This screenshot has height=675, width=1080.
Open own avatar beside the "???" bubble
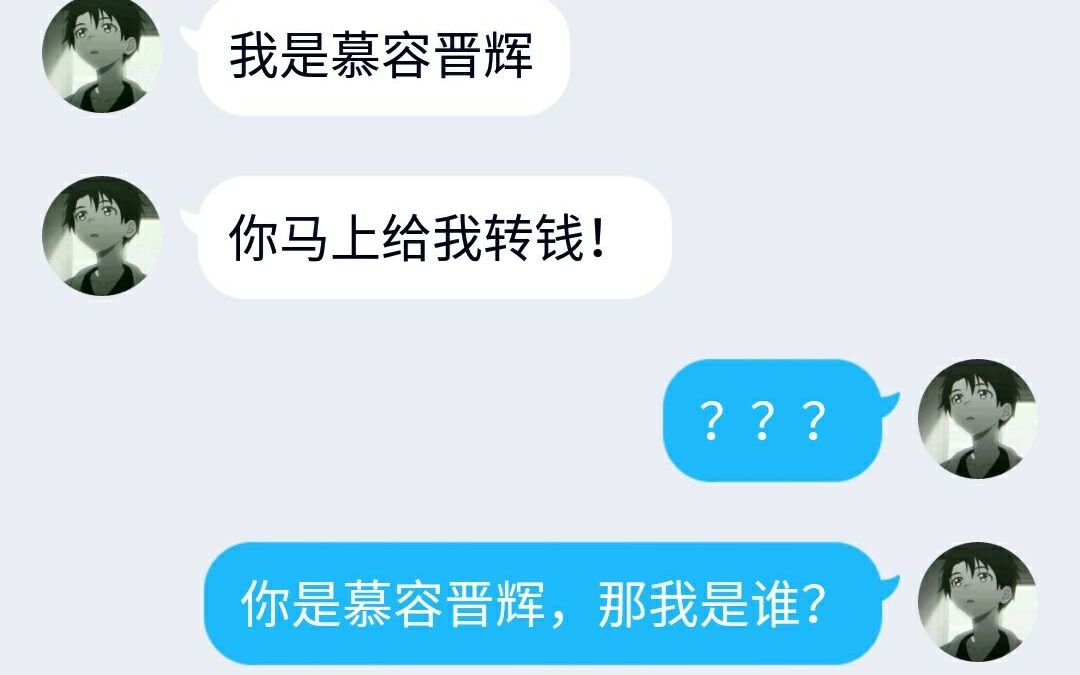coord(977,419)
